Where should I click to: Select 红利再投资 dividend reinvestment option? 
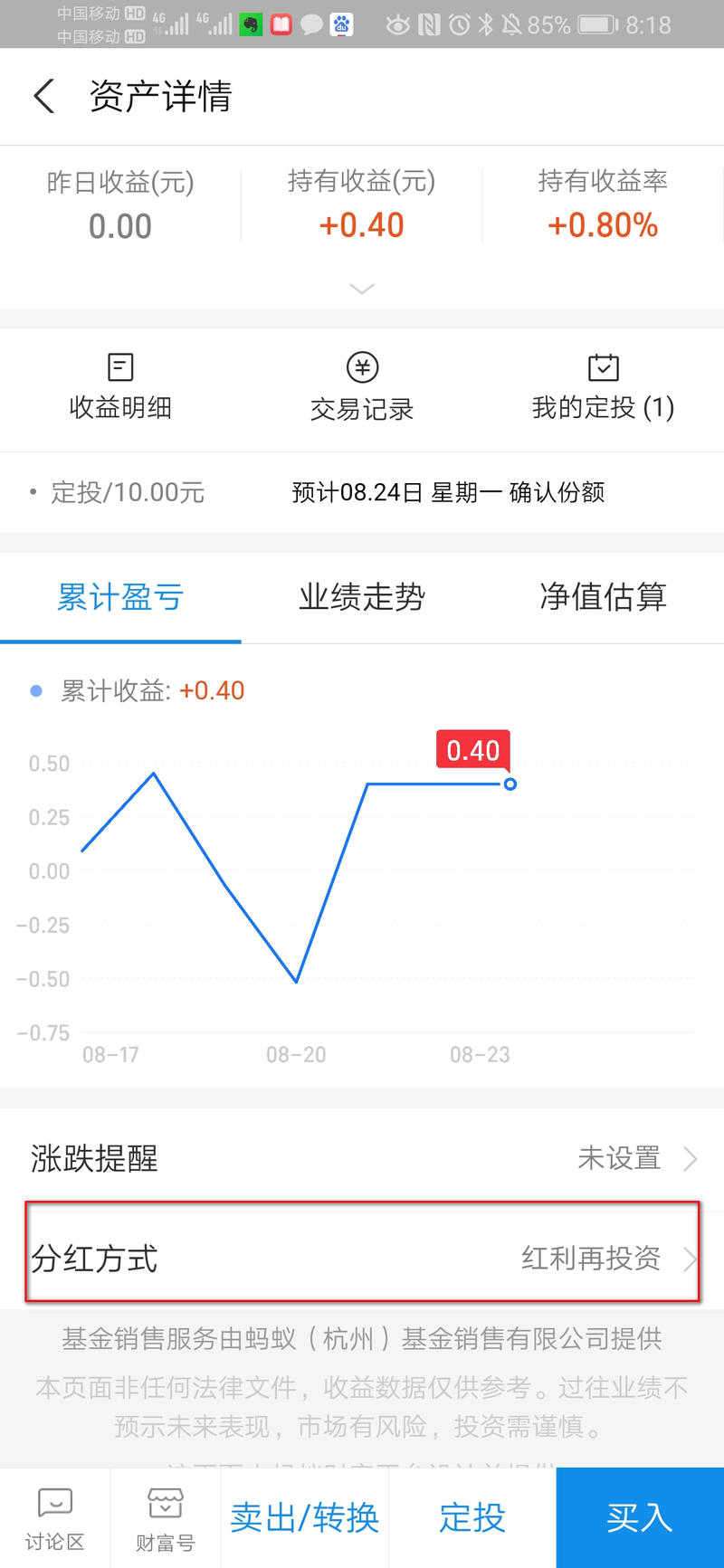pos(590,1259)
